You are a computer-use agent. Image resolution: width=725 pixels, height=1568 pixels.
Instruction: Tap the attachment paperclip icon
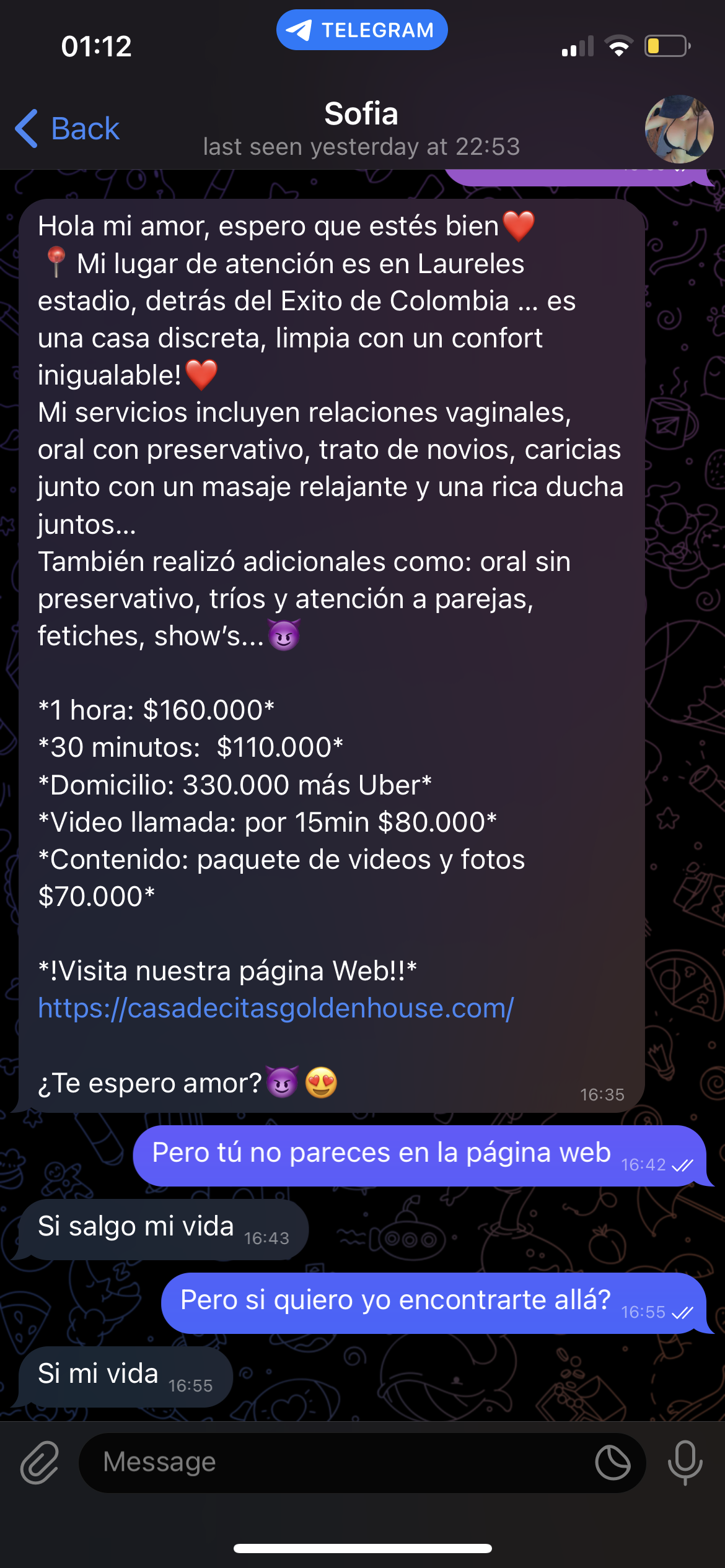[x=40, y=1463]
